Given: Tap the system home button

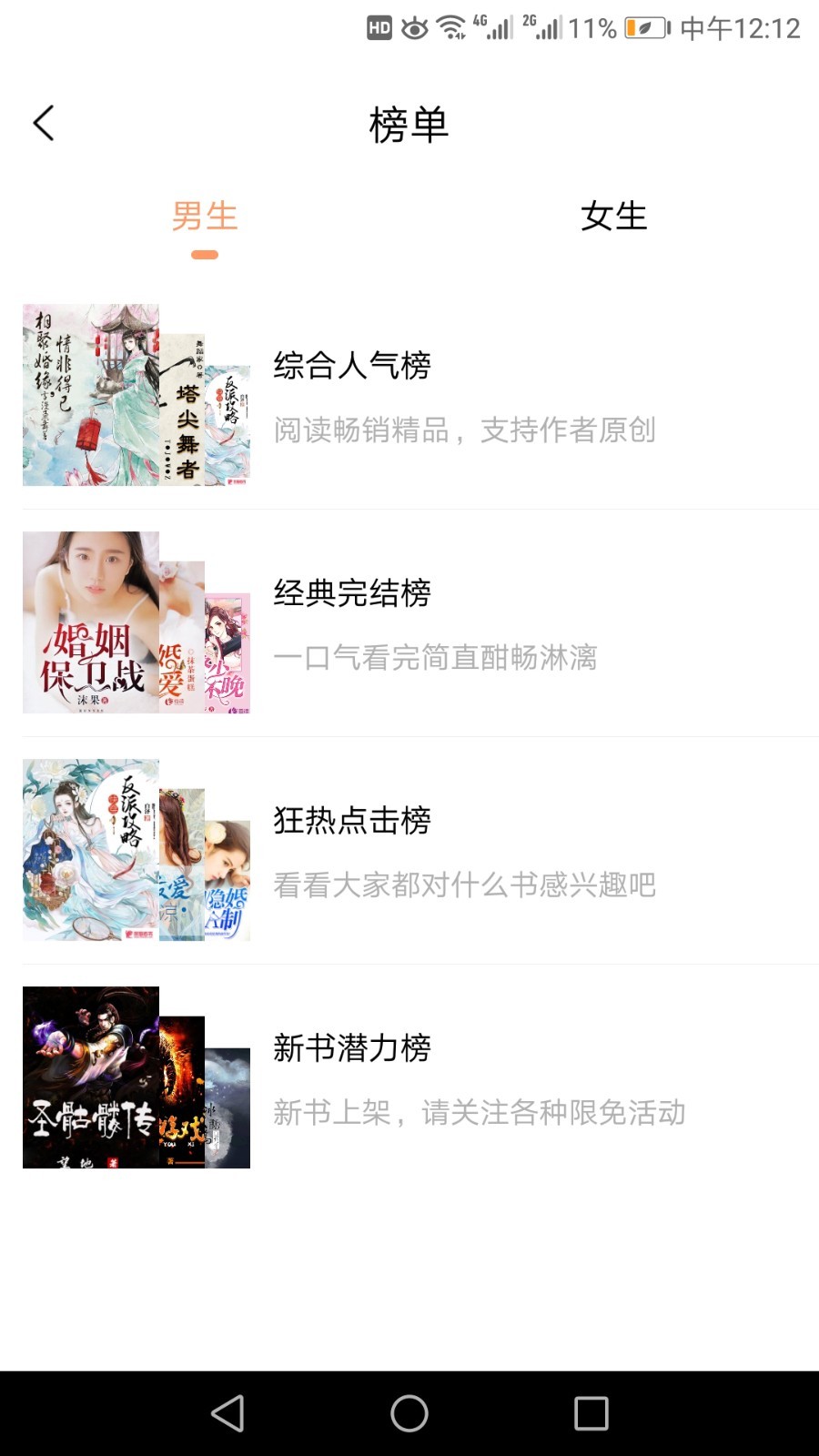Looking at the screenshot, I should [409, 1413].
